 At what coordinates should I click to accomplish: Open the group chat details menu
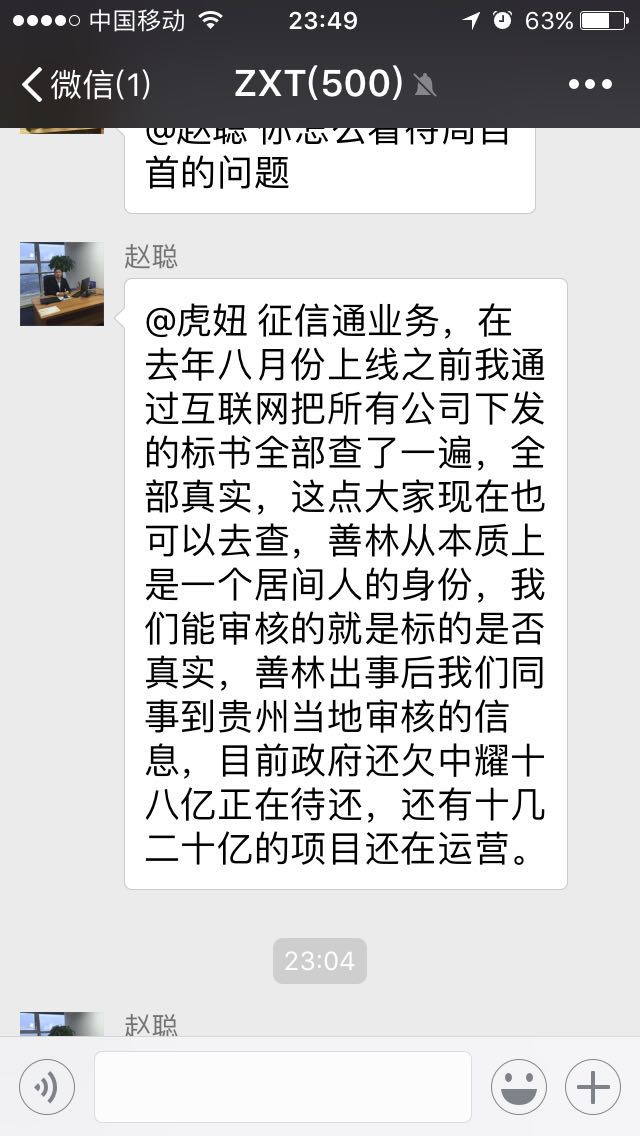[589, 84]
